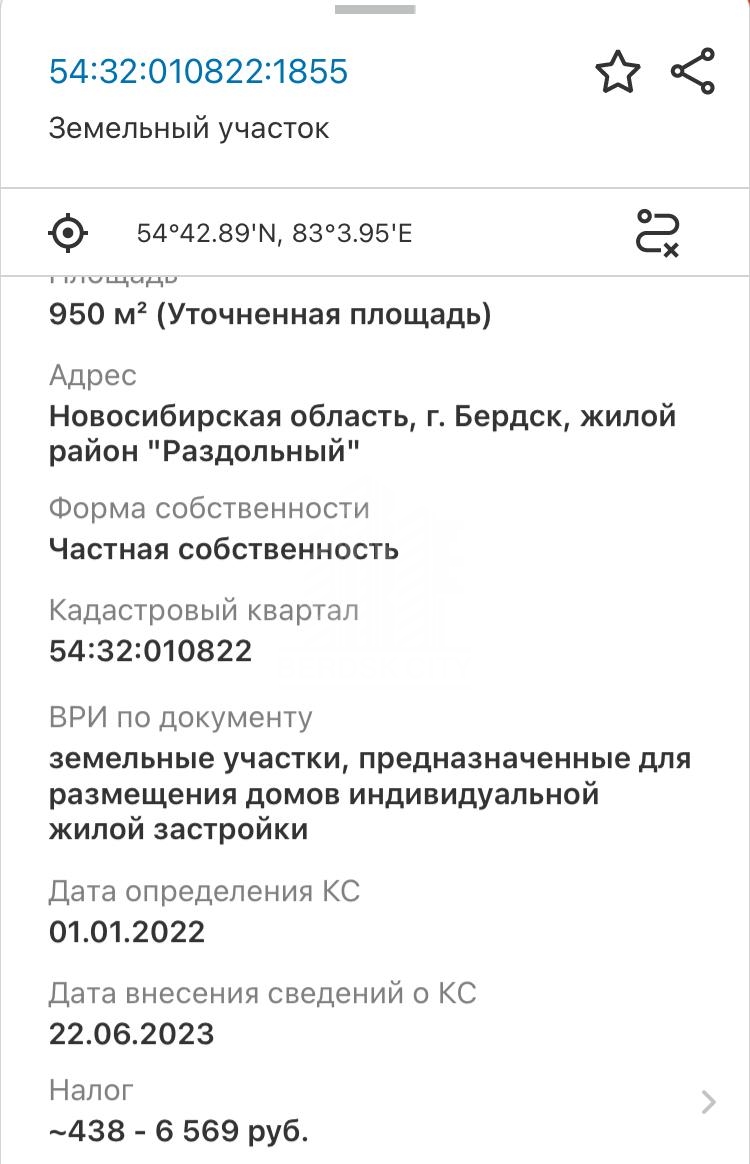Tap the route icon beside the coordinates

click(x=658, y=233)
